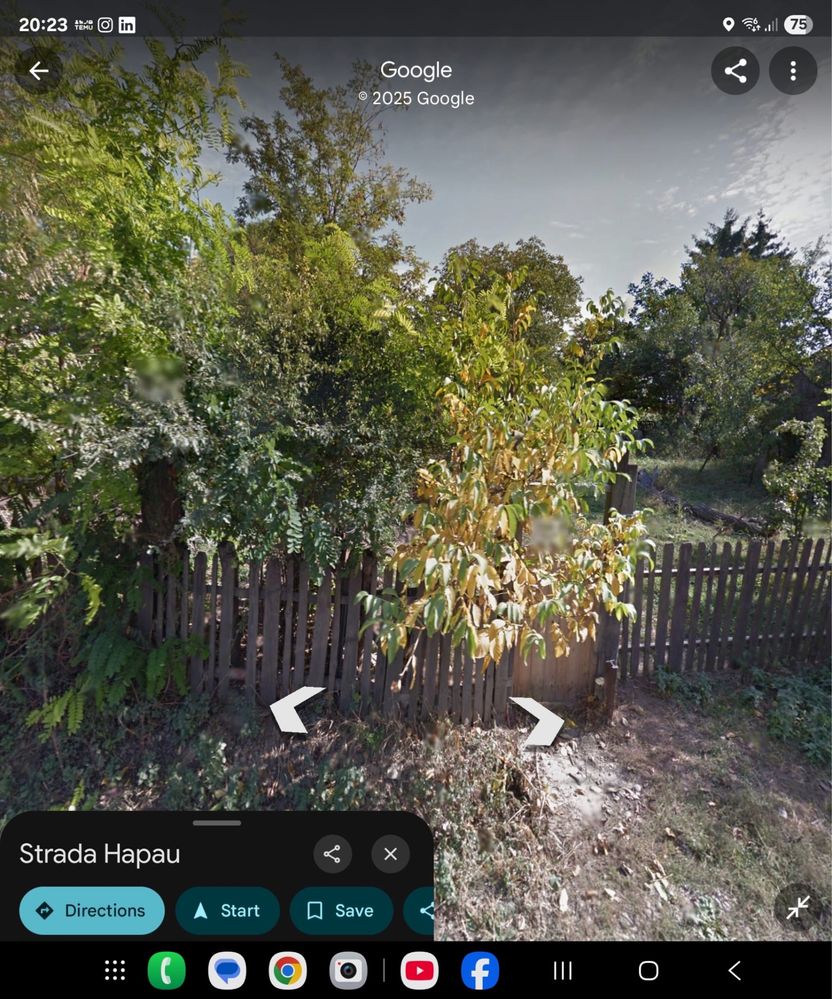This screenshot has width=832, height=999.
Task: Open the Messages app in taskbar
Action: 227,970
